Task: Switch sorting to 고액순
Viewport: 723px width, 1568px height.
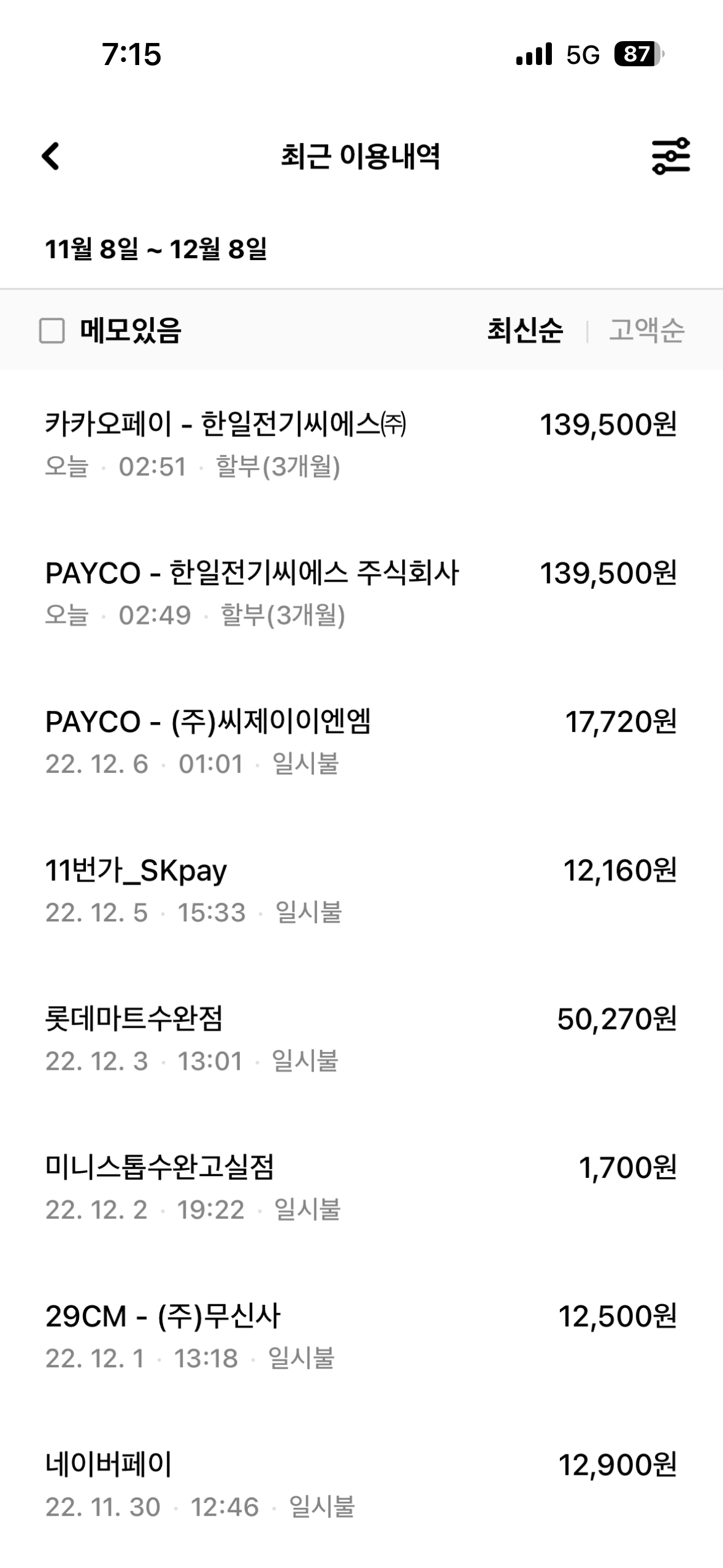Action: click(646, 330)
